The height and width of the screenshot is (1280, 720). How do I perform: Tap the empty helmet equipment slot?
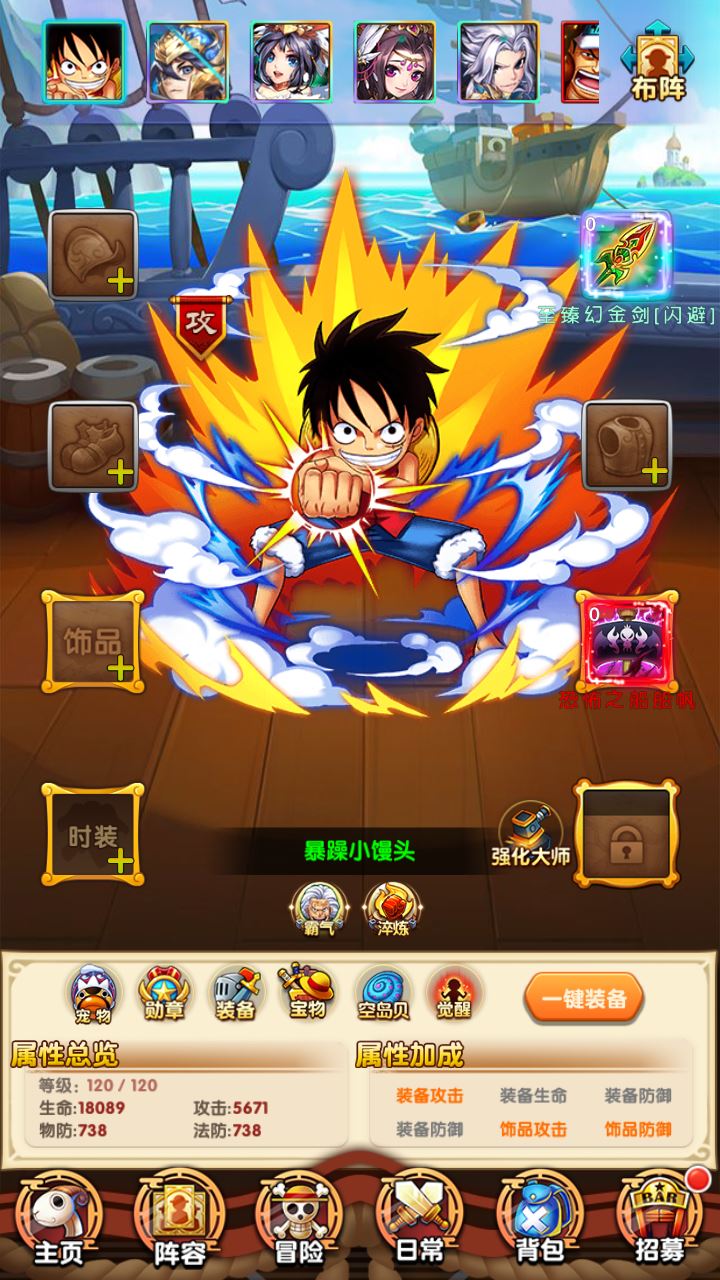93,256
